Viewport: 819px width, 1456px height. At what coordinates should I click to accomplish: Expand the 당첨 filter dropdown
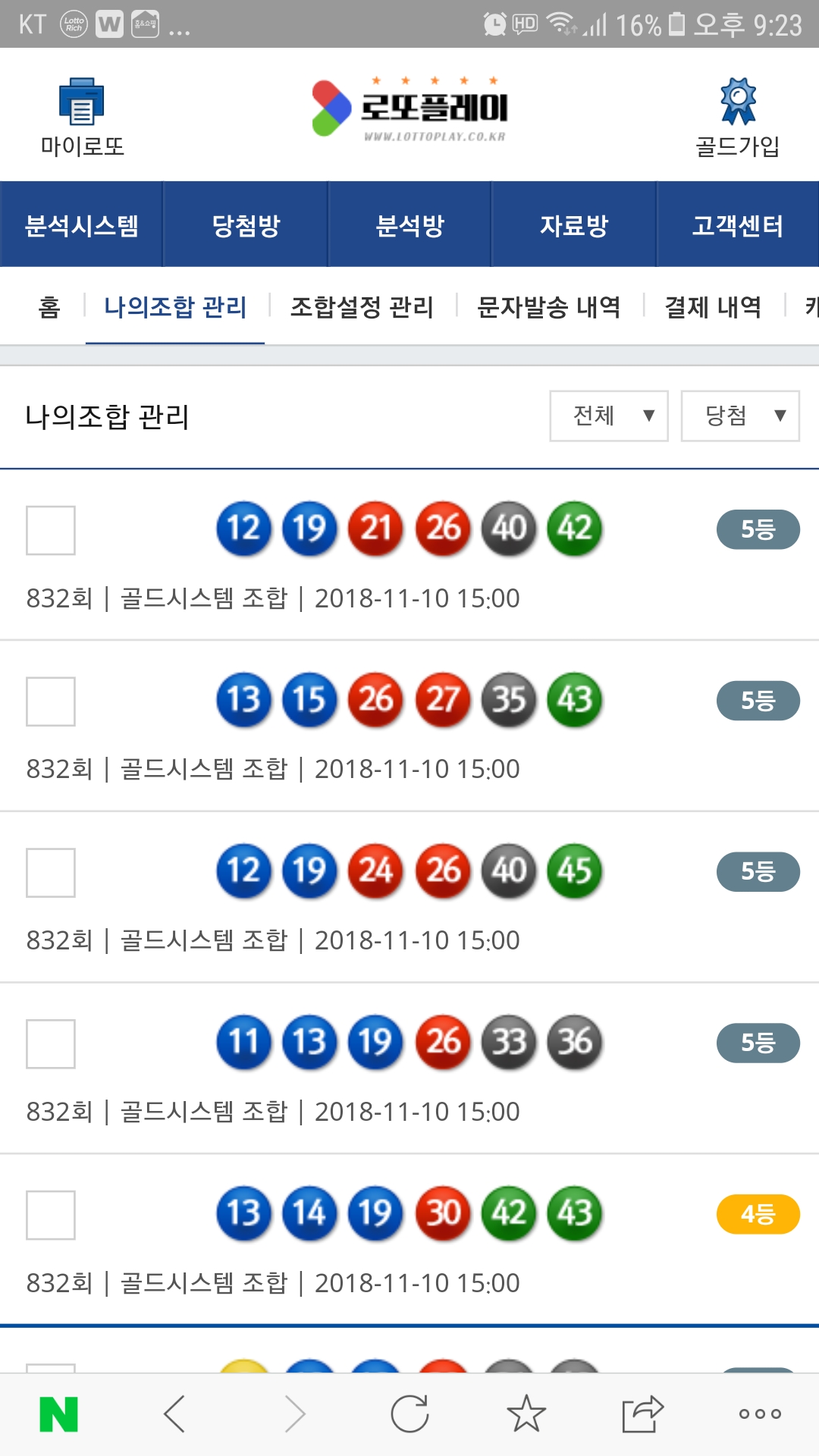(740, 416)
